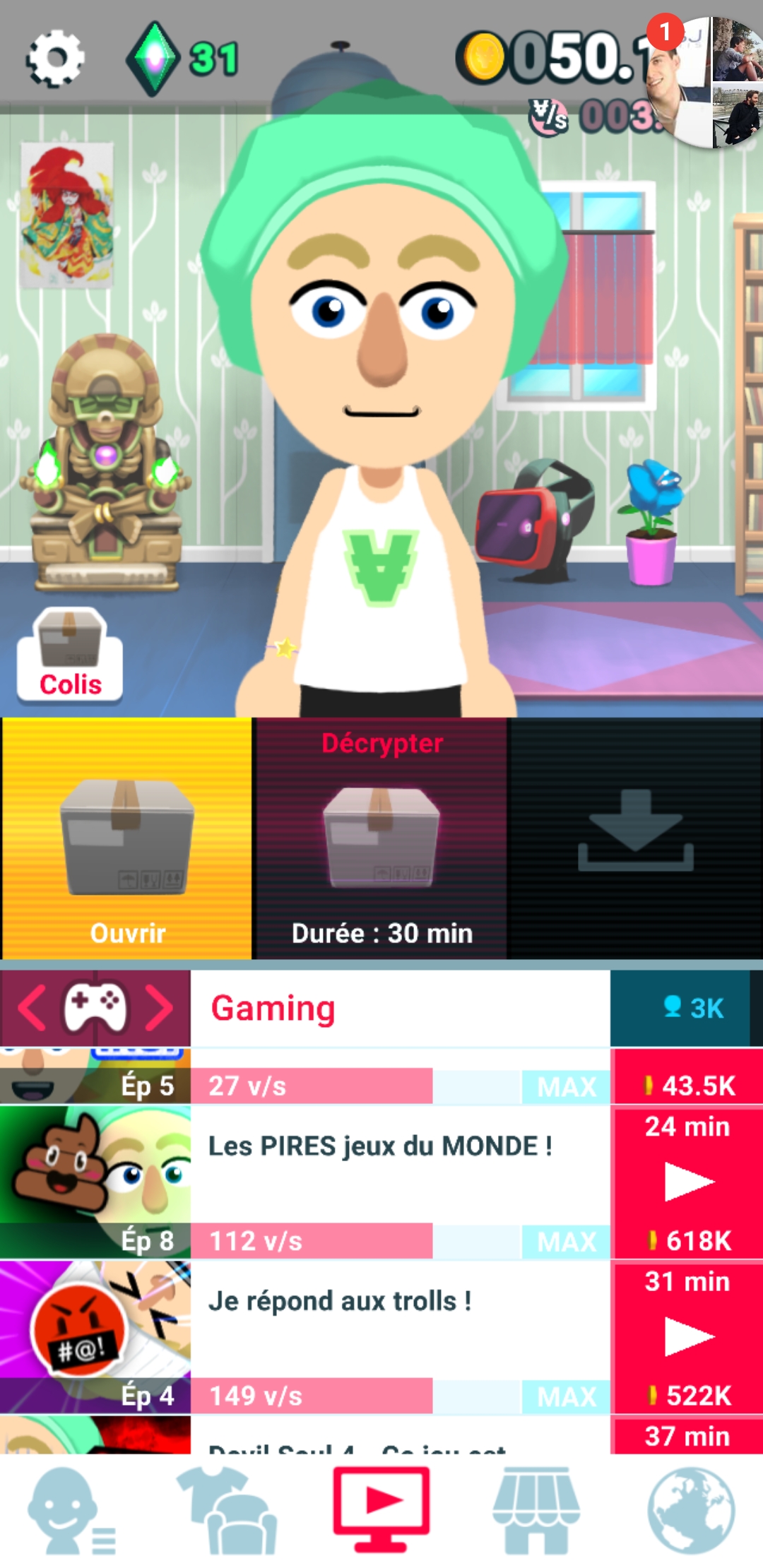Select the empty package download slot

635,838
